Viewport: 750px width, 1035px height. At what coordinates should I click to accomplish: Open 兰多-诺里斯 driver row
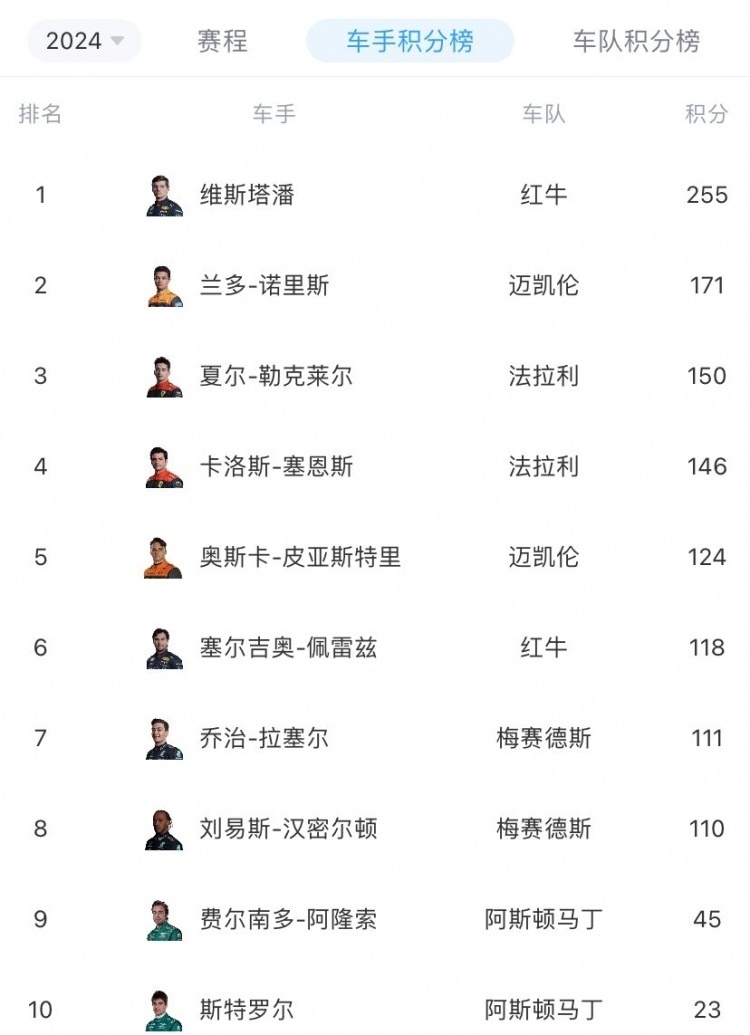coord(264,286)
